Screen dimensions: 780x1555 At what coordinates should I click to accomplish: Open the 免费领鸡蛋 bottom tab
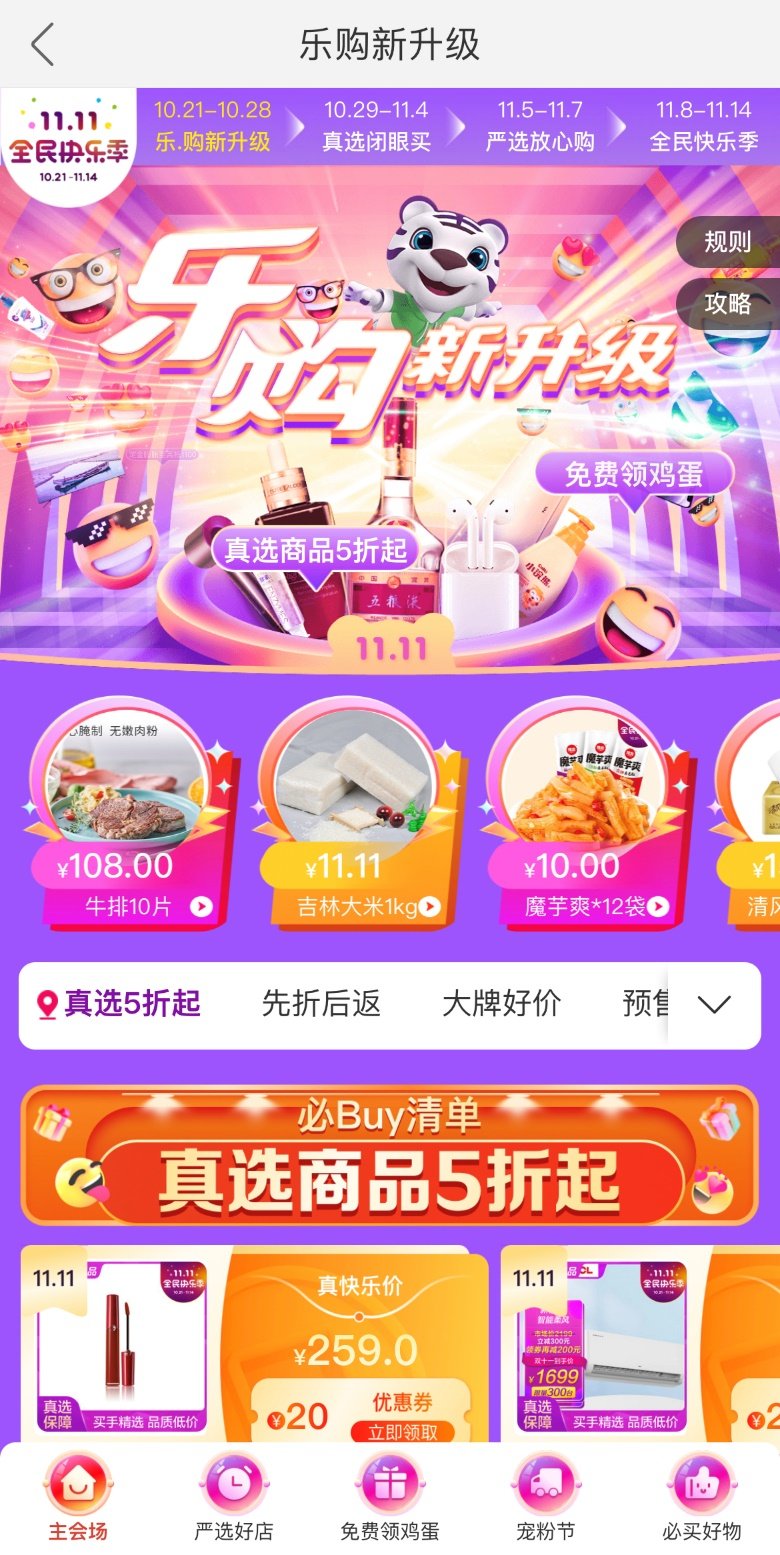390,1497
